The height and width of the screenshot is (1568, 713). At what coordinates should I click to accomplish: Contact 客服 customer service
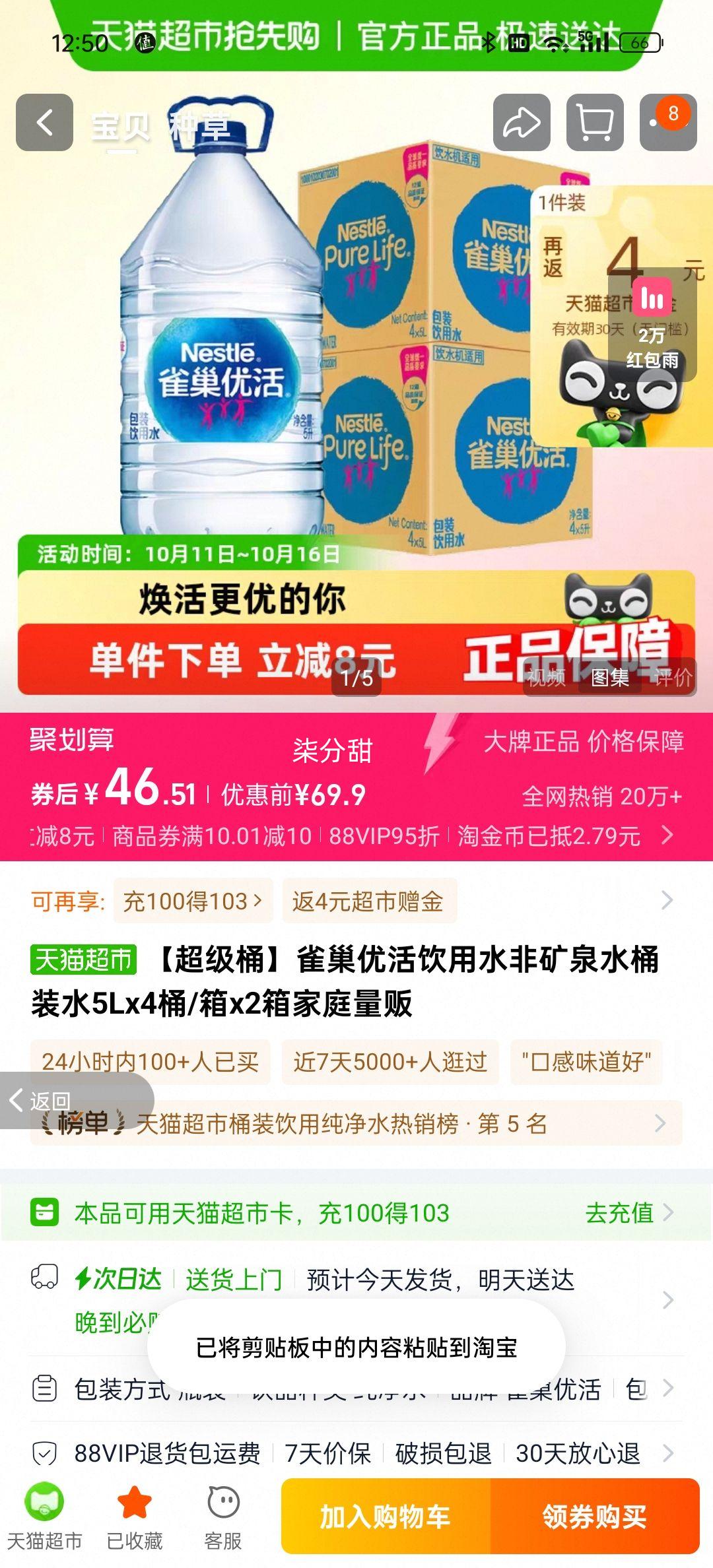click(223, 1517)
